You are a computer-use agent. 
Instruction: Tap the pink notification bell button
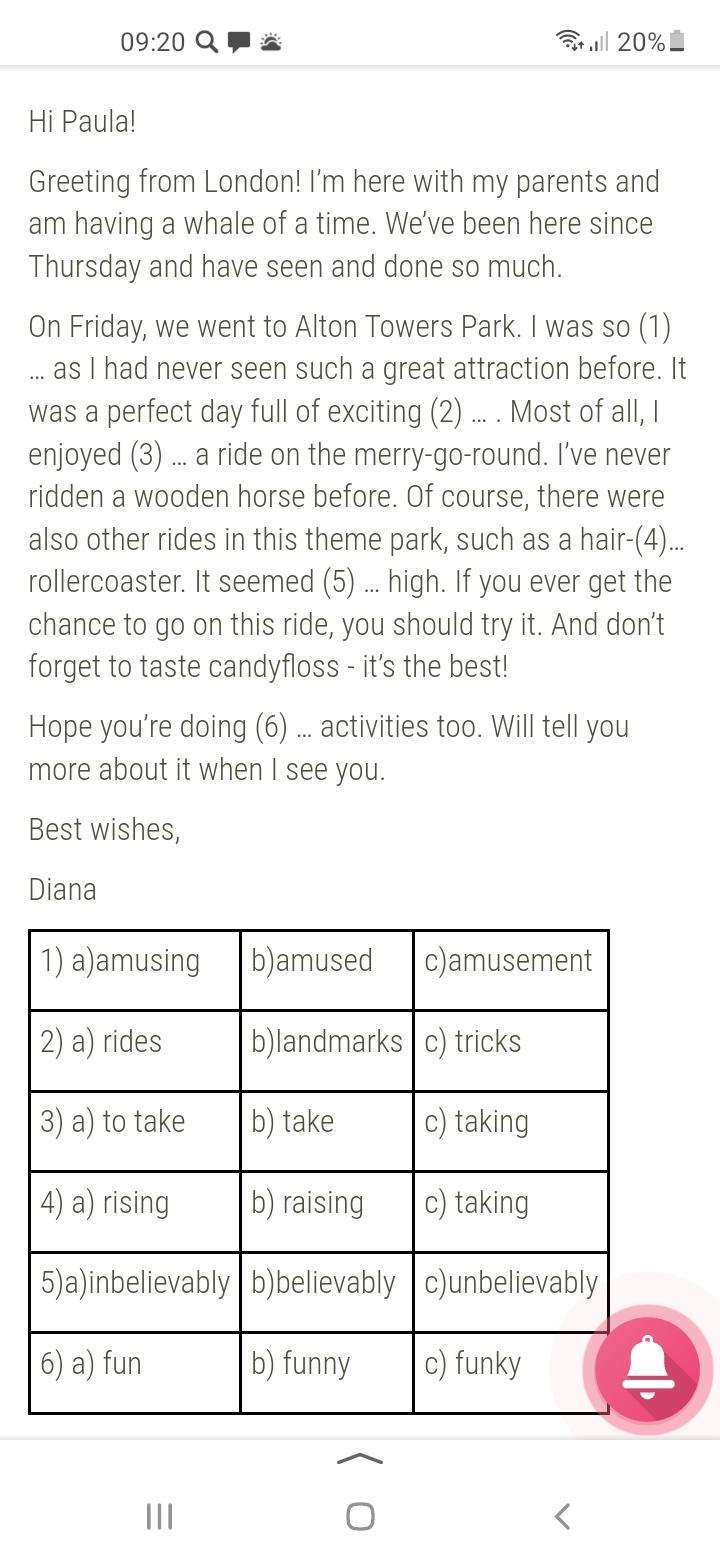pyautogui.click(x=647, y=1369)
